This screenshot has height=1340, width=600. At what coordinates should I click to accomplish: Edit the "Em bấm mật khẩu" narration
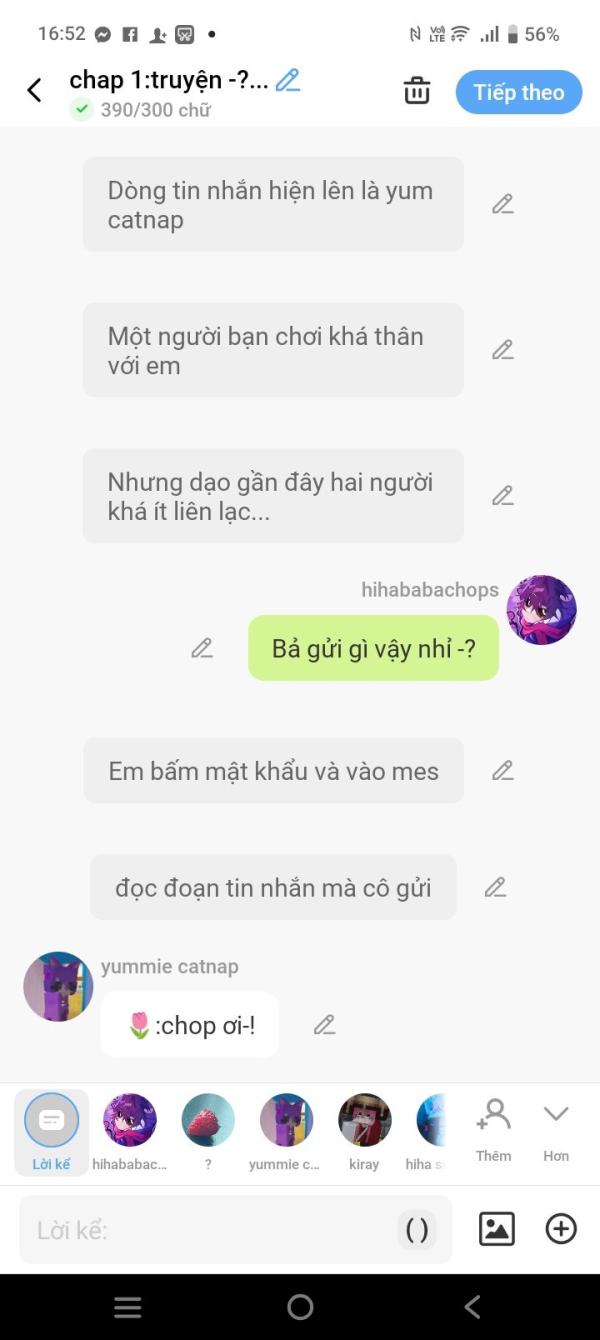pos(502,771)
